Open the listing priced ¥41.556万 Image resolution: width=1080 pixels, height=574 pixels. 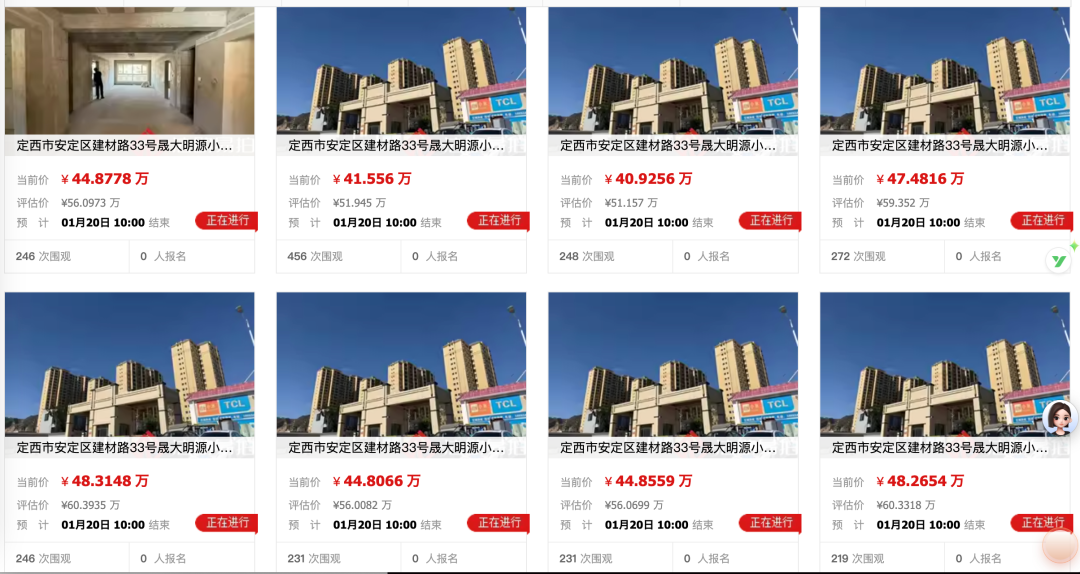click(396, 146)
